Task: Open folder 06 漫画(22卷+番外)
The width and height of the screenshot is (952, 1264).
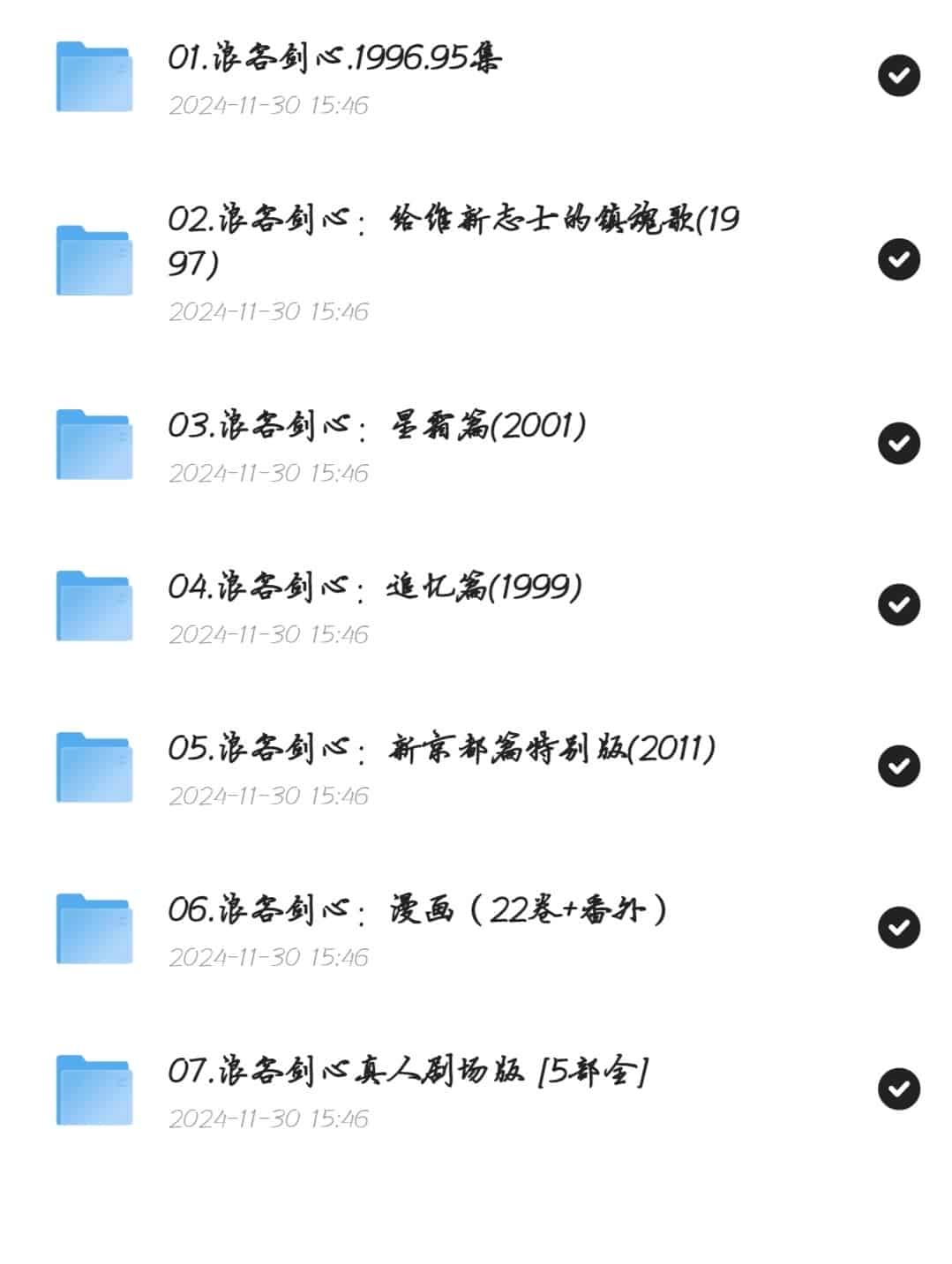Action: 417,910
